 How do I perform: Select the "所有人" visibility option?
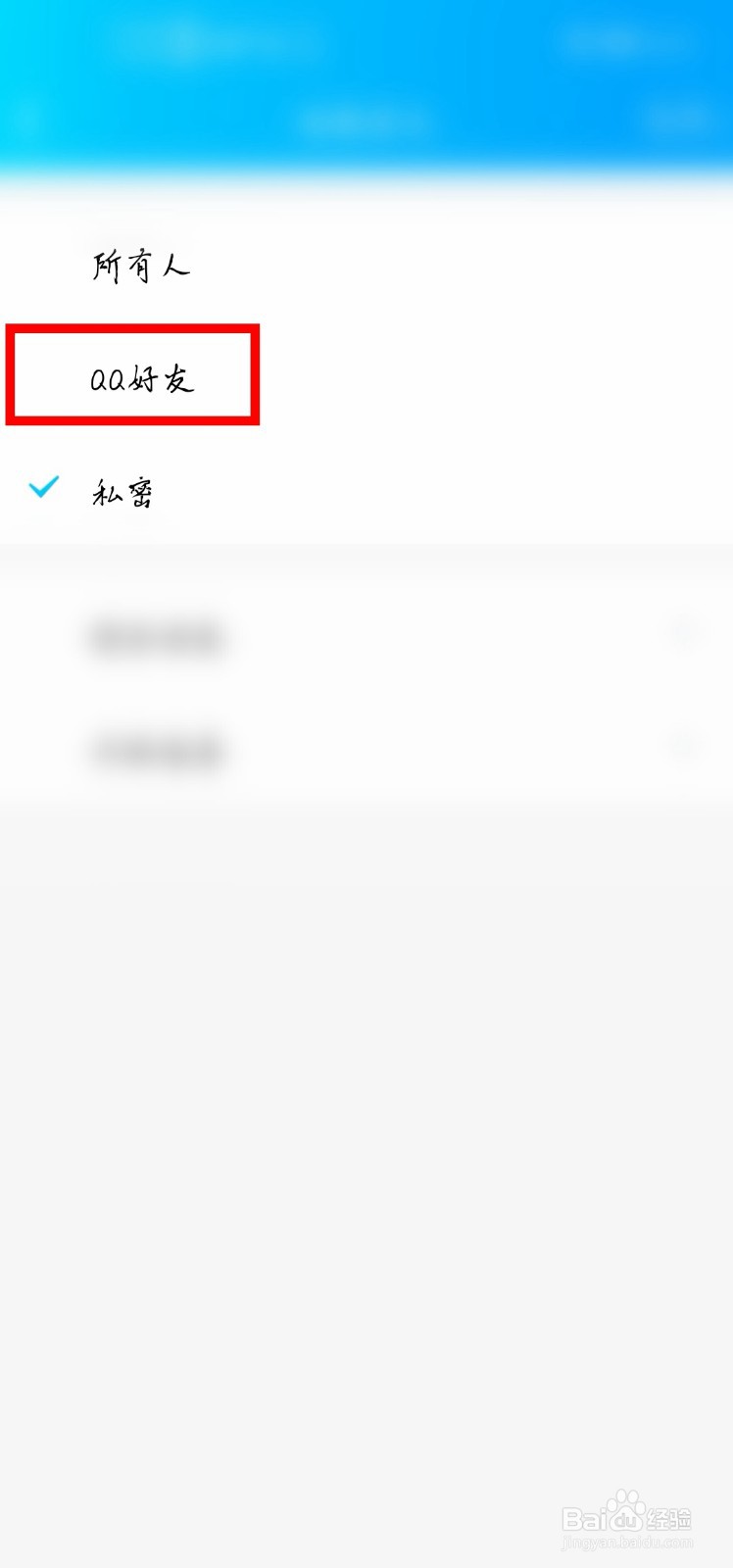click(x=142, y=263)
